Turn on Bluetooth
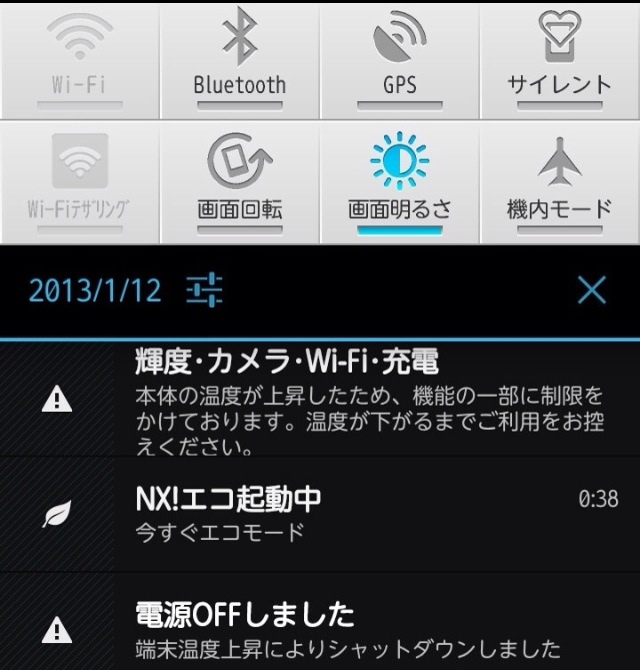 tap(240, 60)
